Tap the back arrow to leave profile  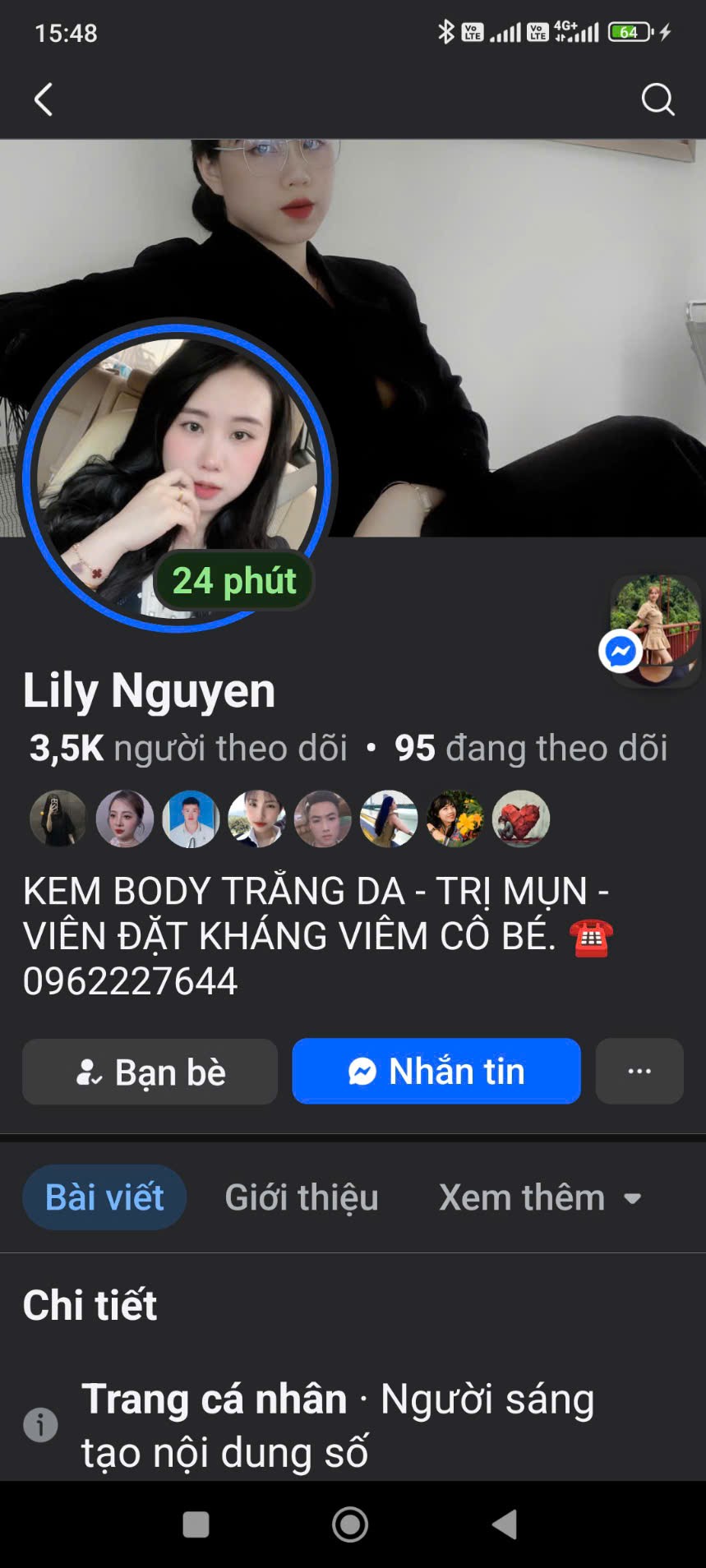click(44, 99)
